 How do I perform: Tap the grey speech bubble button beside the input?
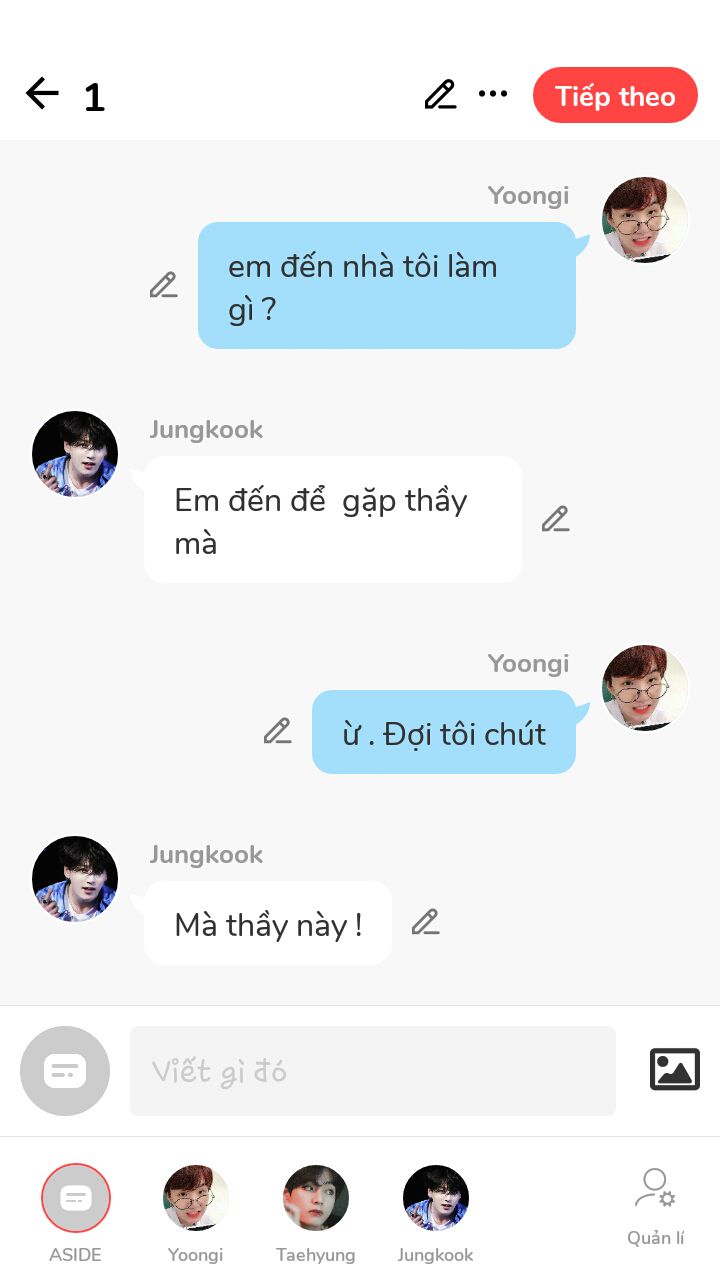click(65, 1071)
